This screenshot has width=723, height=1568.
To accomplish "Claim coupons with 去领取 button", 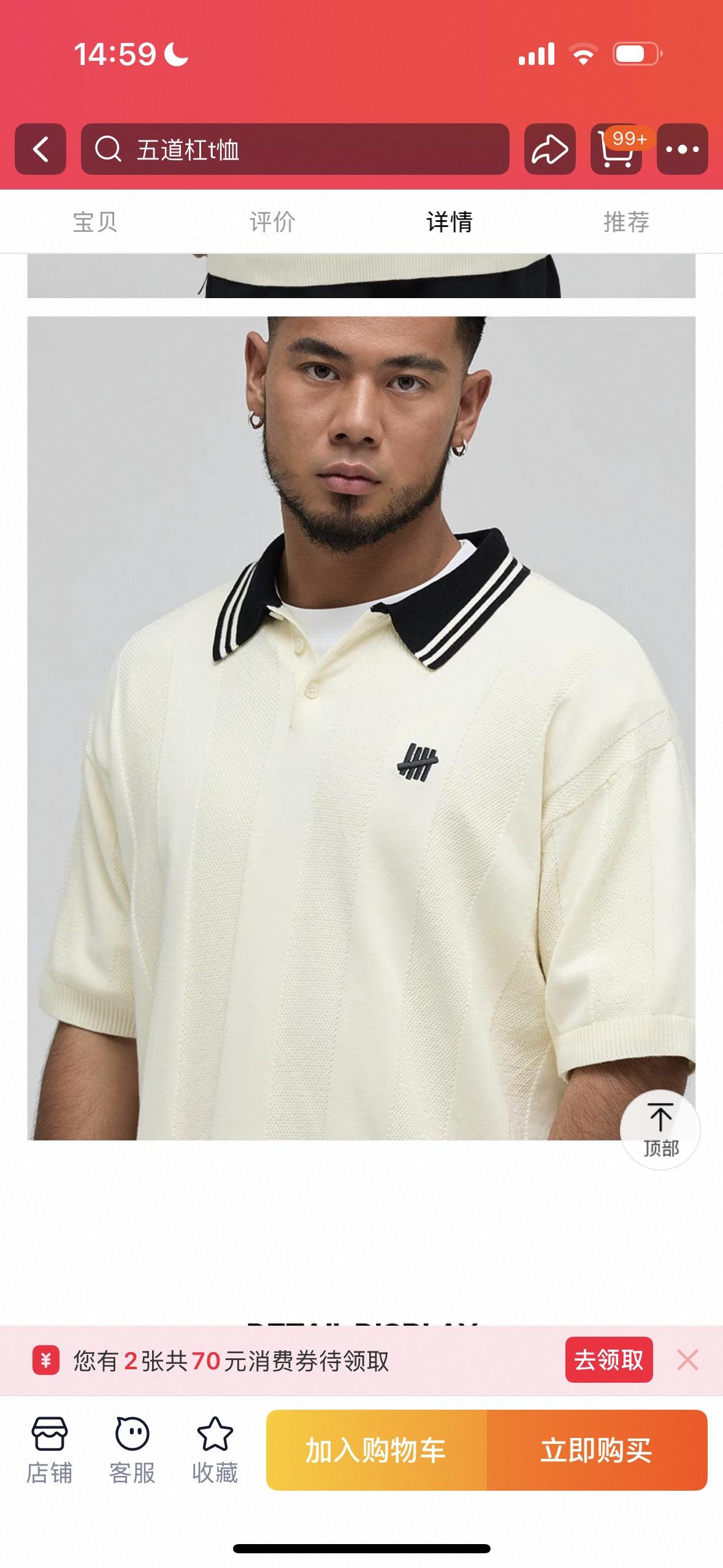I will point(608,1359).
